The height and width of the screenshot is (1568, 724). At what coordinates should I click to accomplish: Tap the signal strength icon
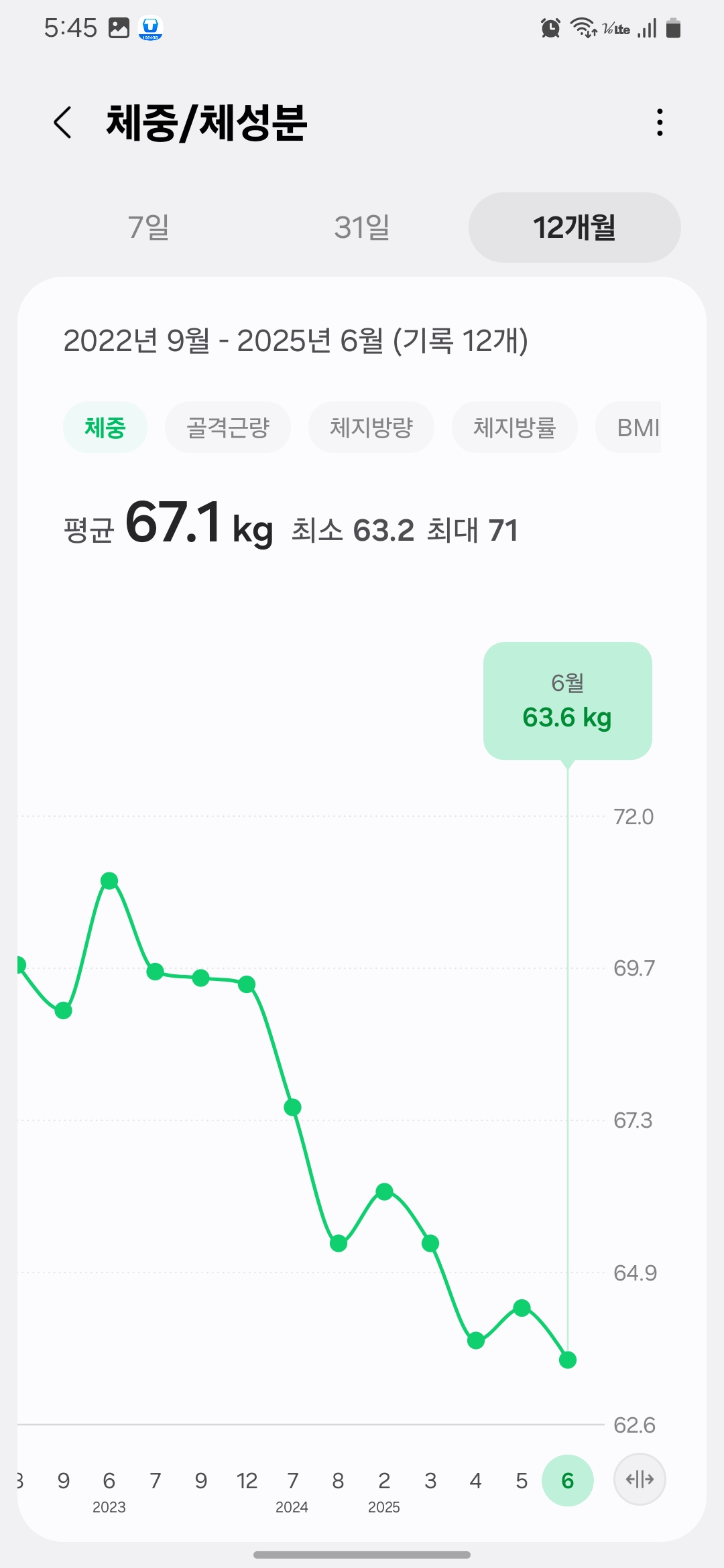coord(648,27)
